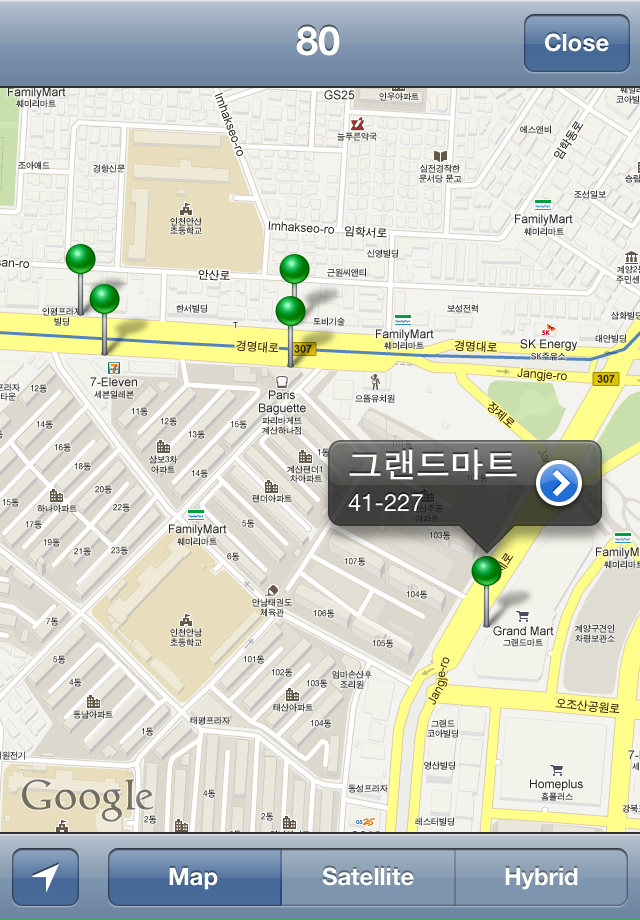Switch to Satellite view
Viewport: 640px width, 920px height.
point(367,877)
